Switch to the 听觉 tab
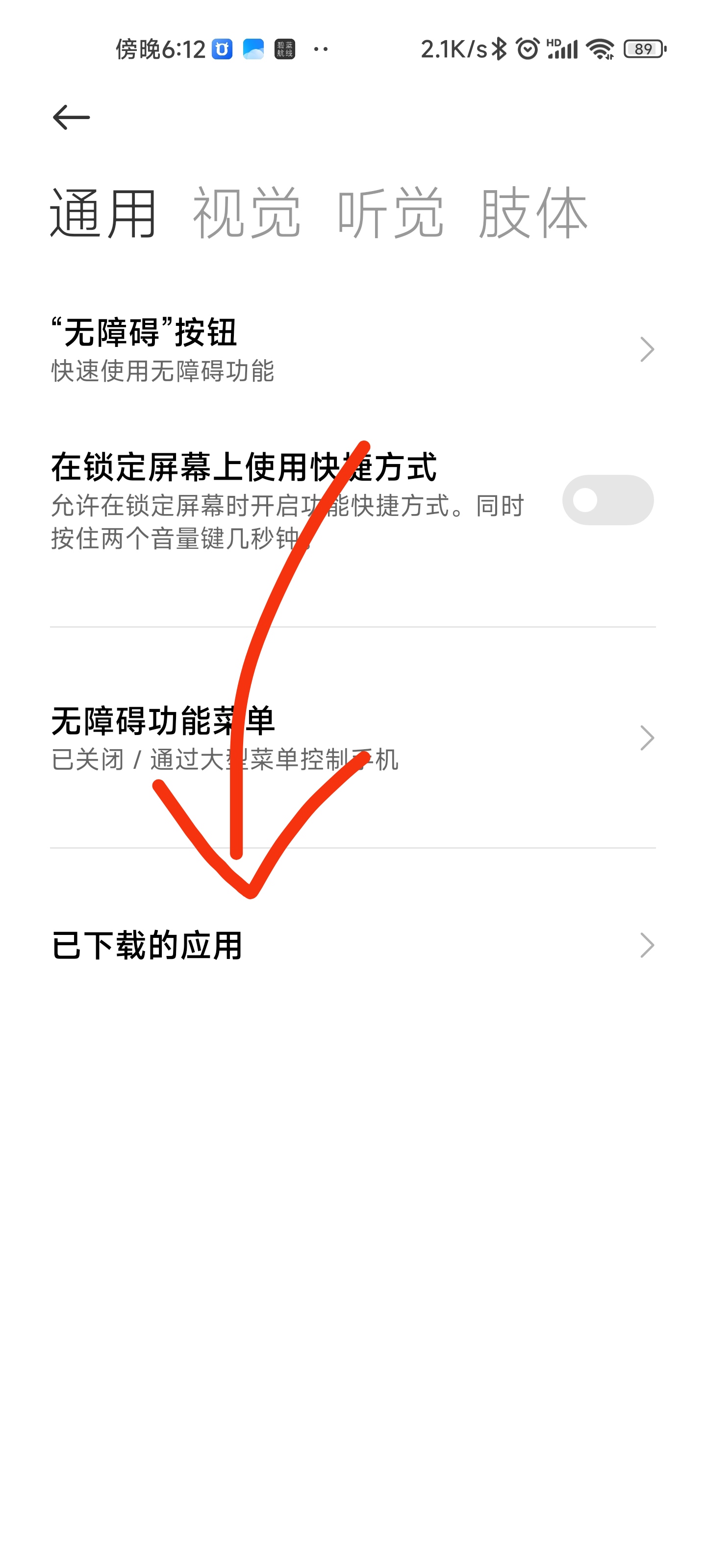Screen dimensions: 706x1568 (x=390, y=214)
